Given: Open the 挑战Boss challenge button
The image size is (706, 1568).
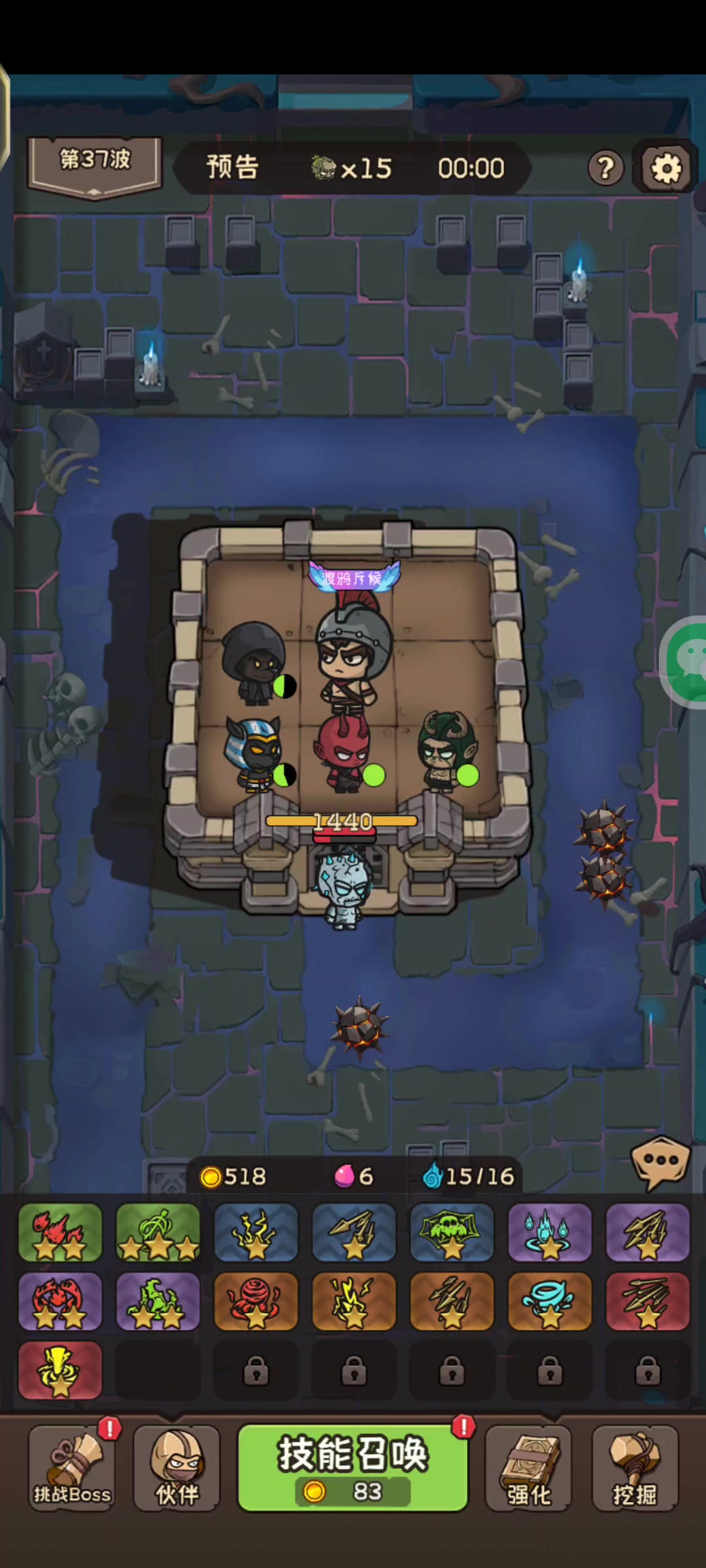Looking at the screenshot, I should click(72, 1468).
